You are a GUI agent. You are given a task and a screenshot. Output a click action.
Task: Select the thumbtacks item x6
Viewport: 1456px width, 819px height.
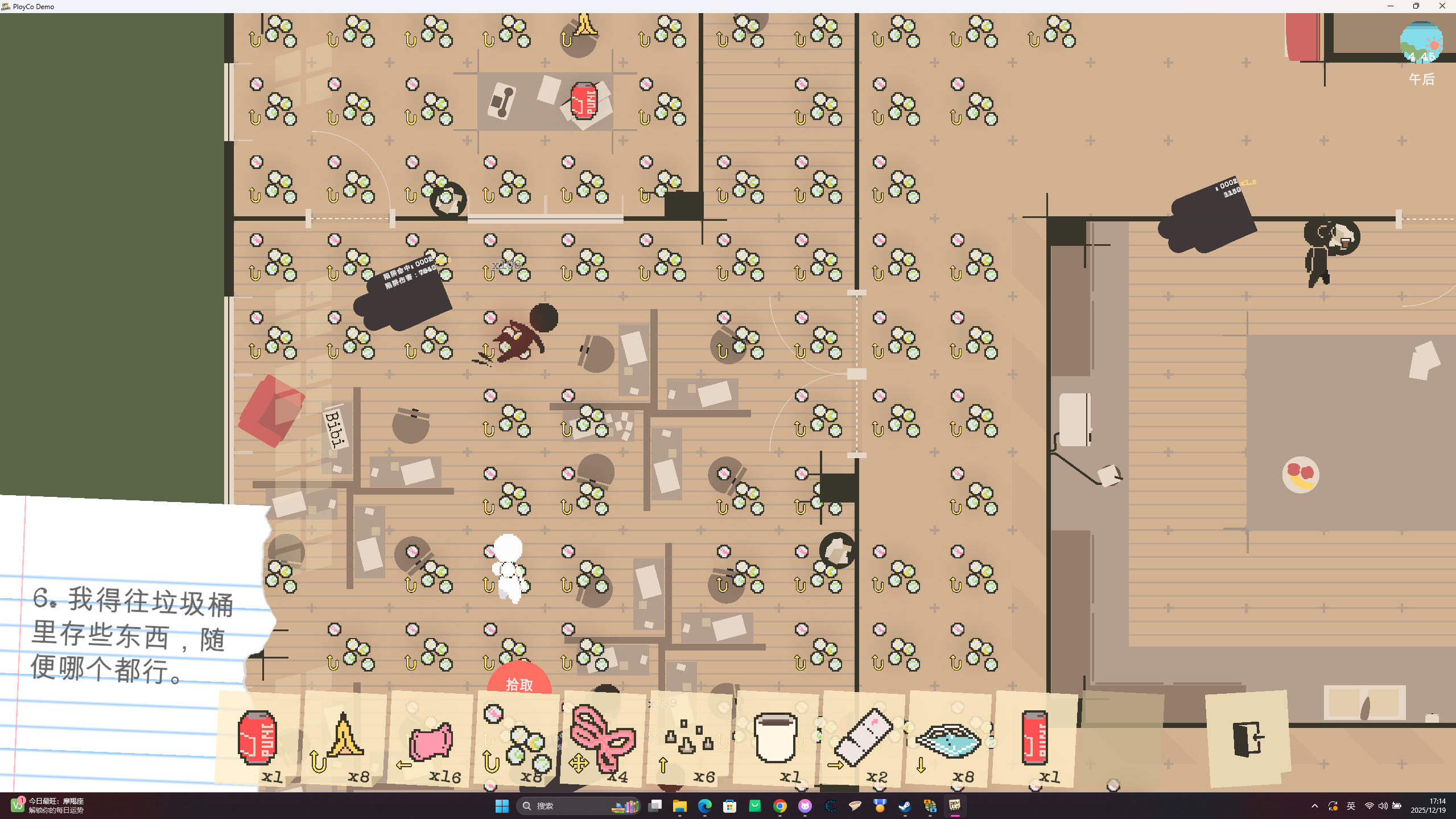pos(689,740)
